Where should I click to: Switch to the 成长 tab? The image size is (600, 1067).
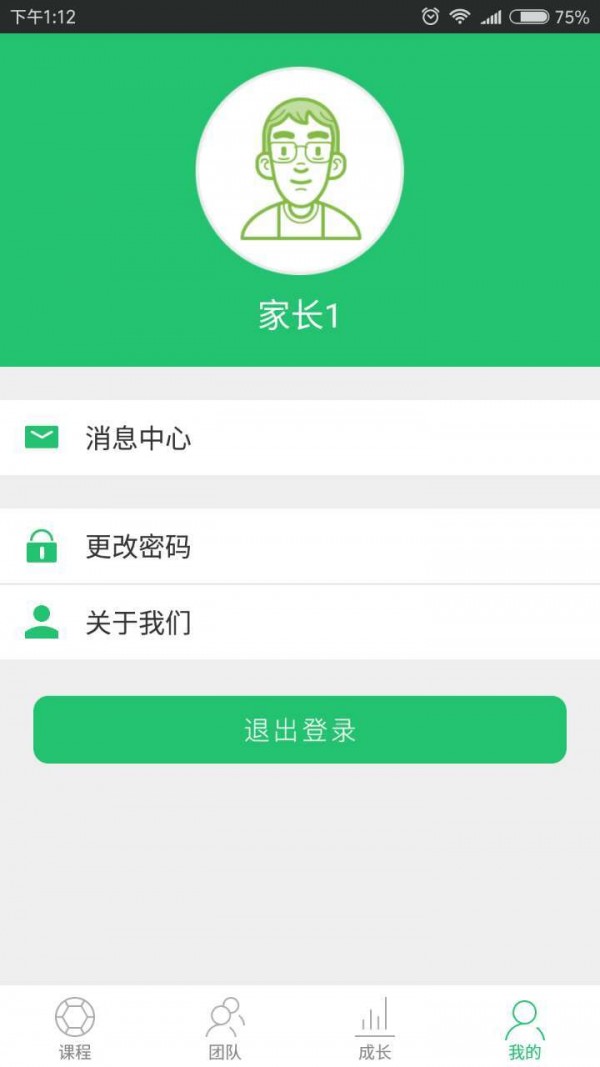(375, 1028)
